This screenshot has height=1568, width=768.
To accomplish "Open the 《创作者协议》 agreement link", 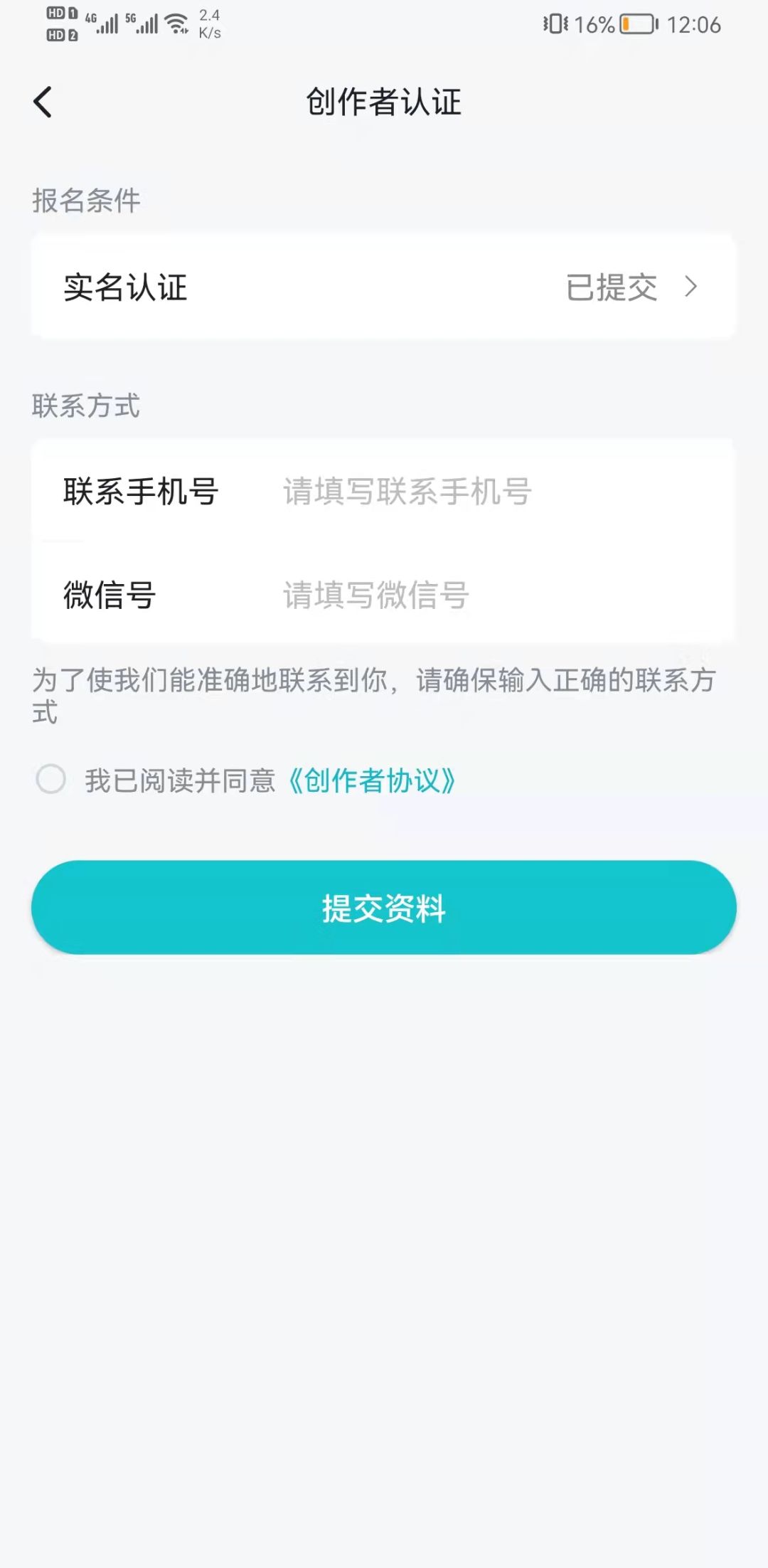I will (373, 781).
